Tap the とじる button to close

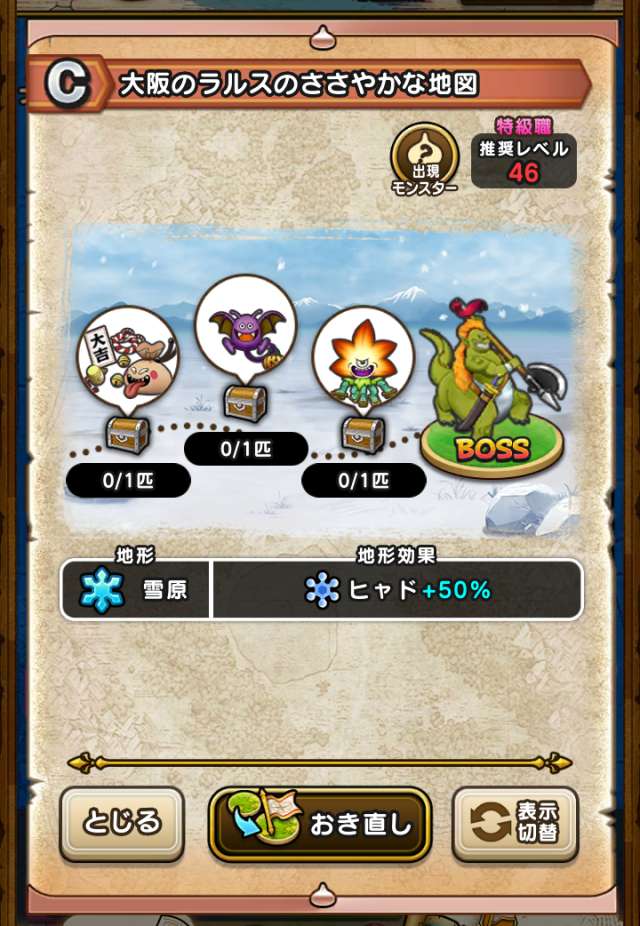click(x=122, y=824)
